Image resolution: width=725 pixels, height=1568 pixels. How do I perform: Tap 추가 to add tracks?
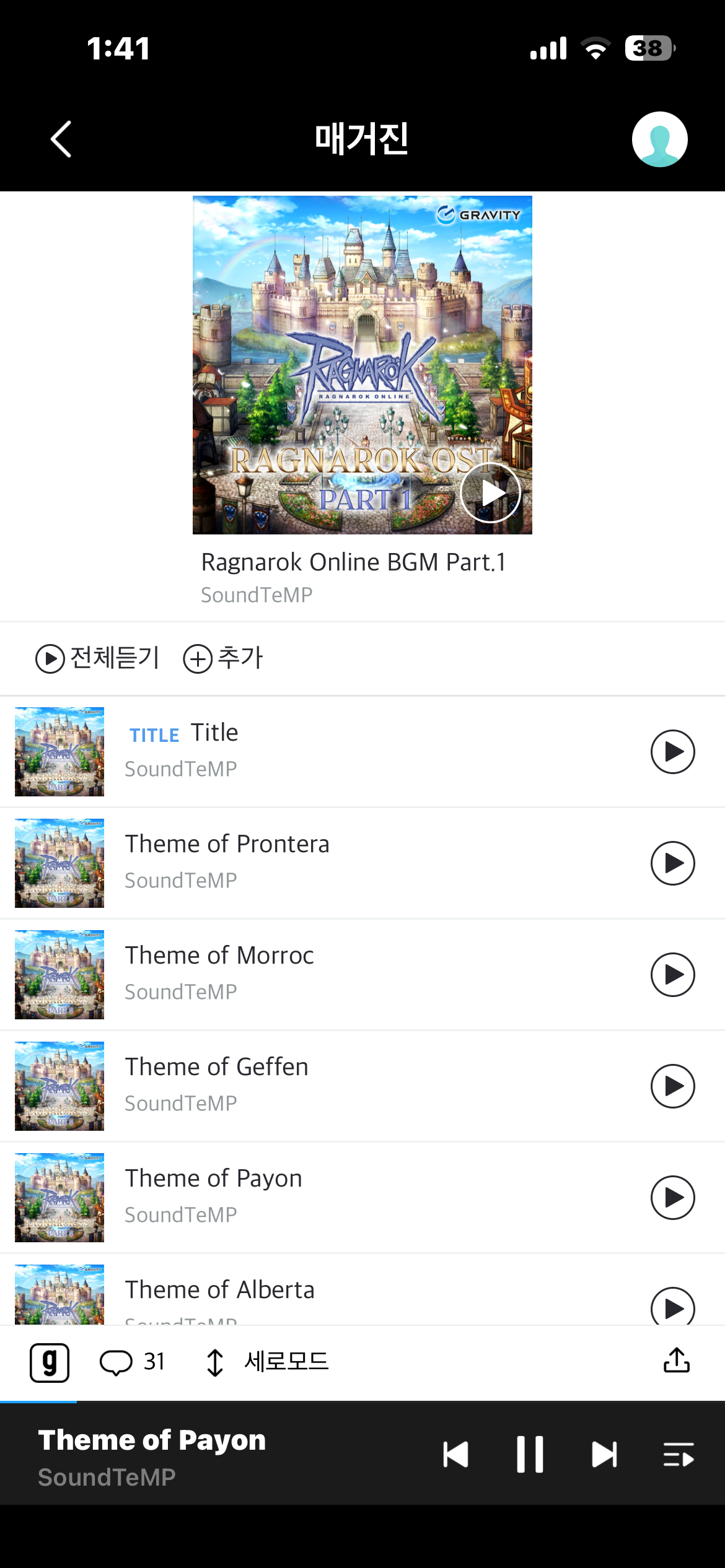click(x=224, y=658)
